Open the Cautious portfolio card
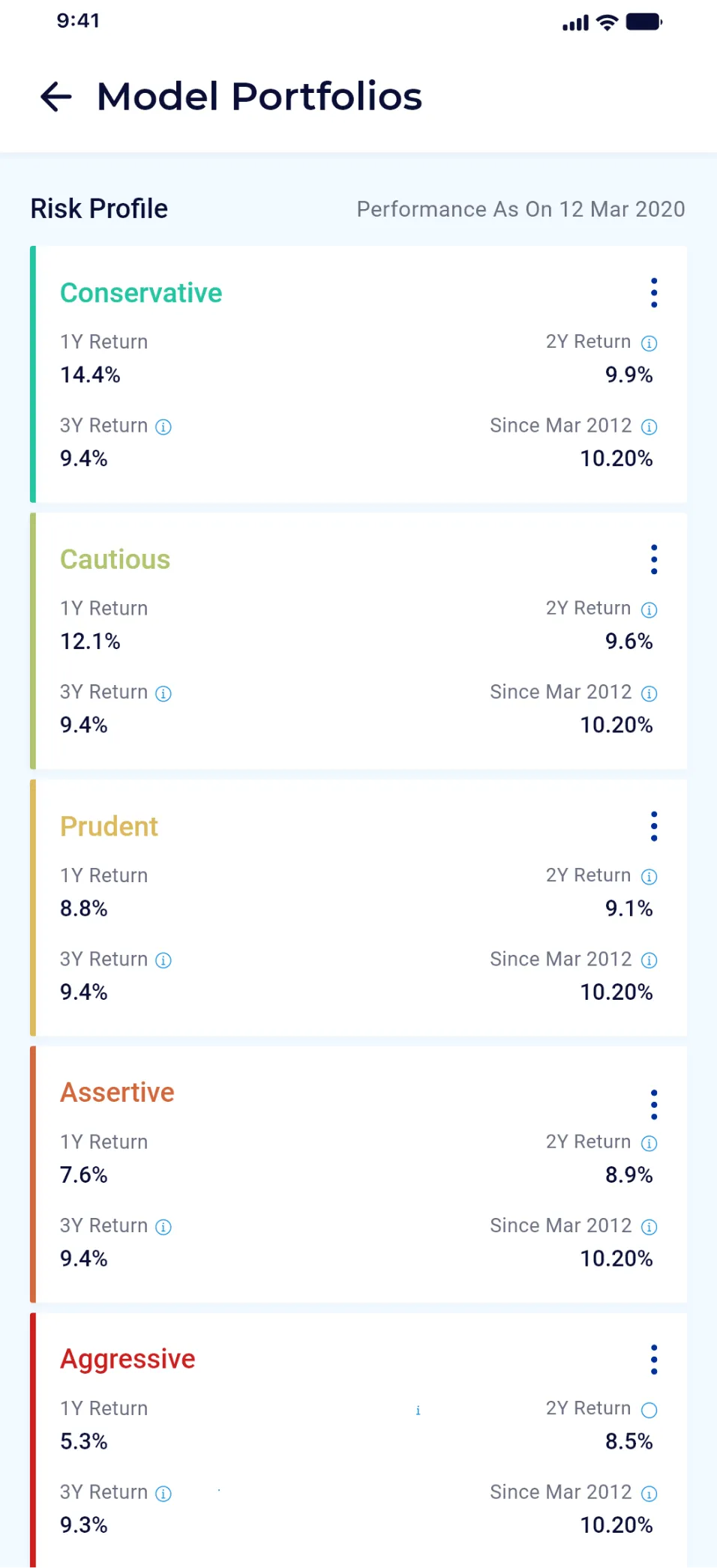The width and height of the screenshot is (717, 1568). pyautogui.click(x=358, y=641)
